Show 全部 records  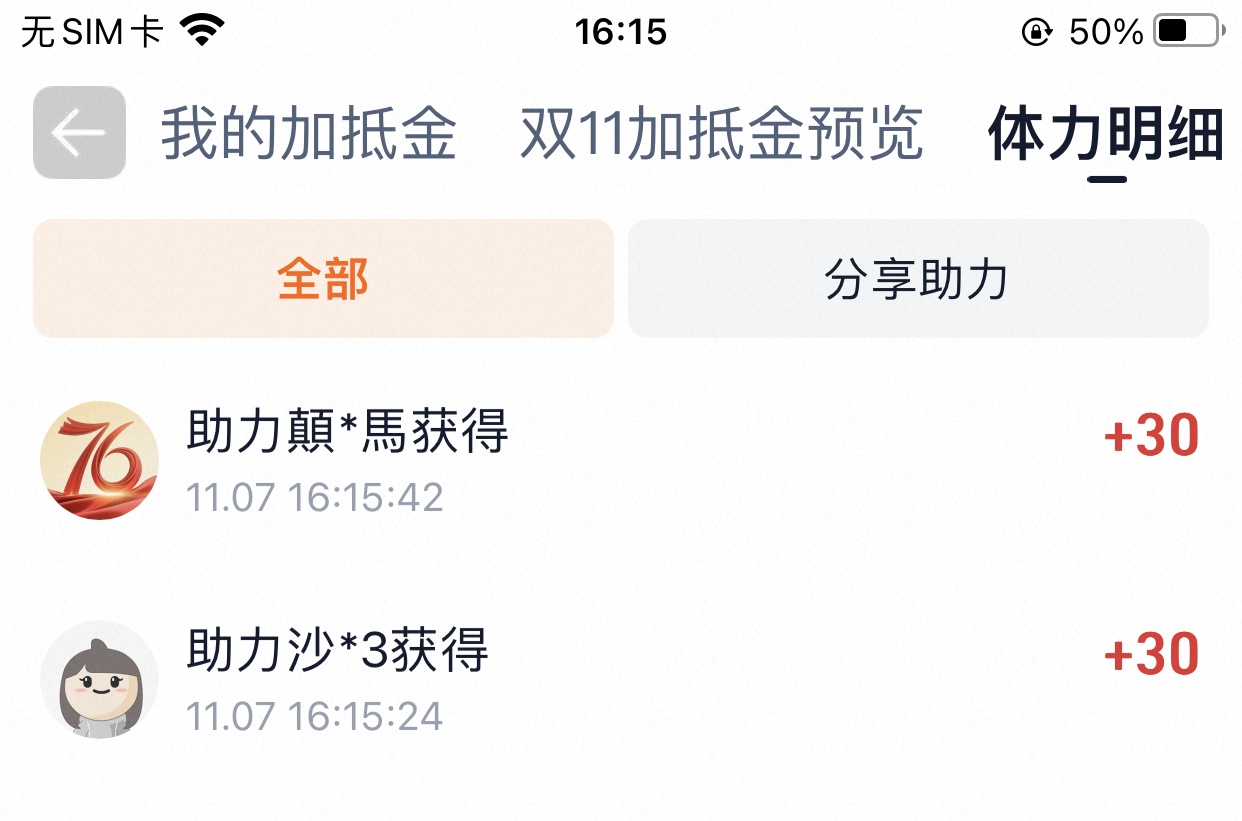(x=323, y=279)
